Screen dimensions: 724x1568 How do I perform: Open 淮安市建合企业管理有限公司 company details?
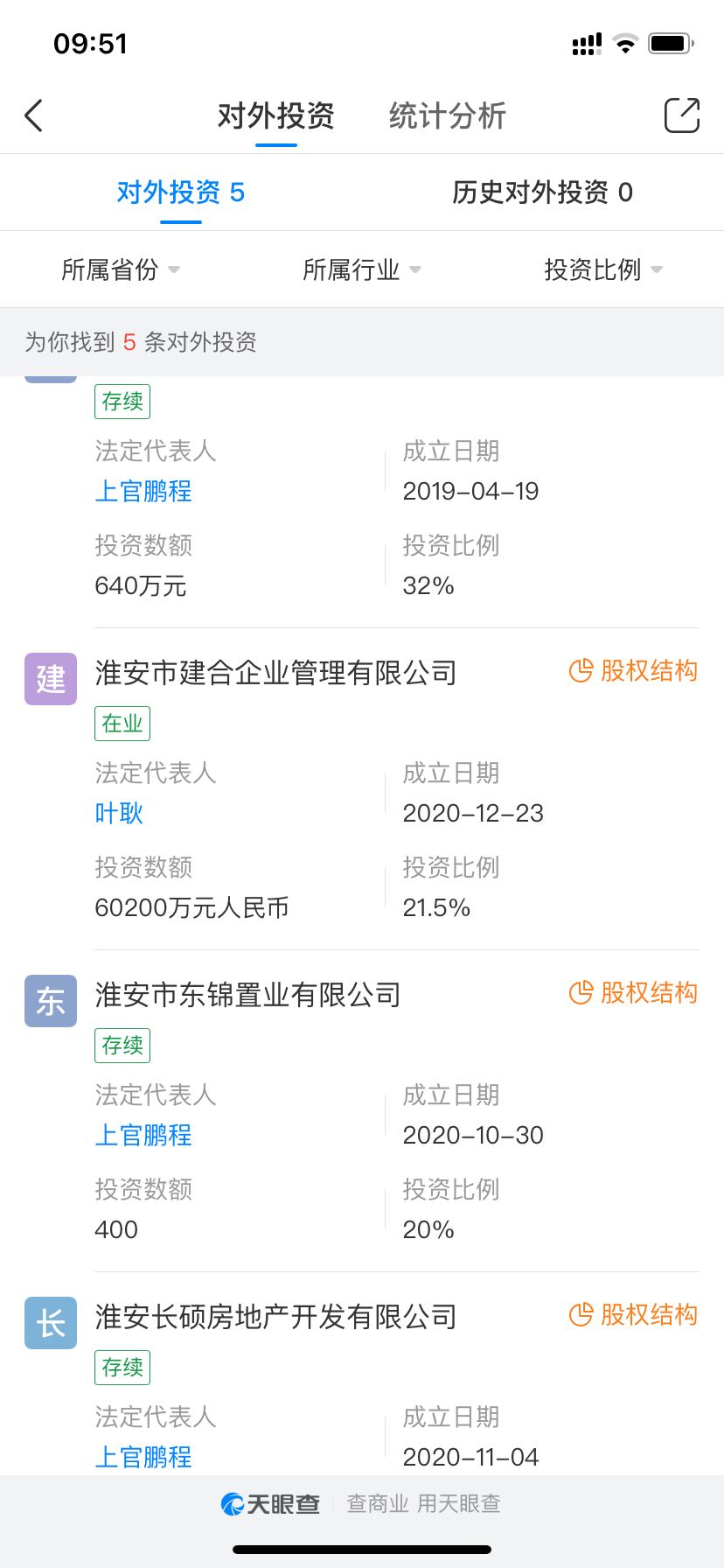tap(275, 673)
